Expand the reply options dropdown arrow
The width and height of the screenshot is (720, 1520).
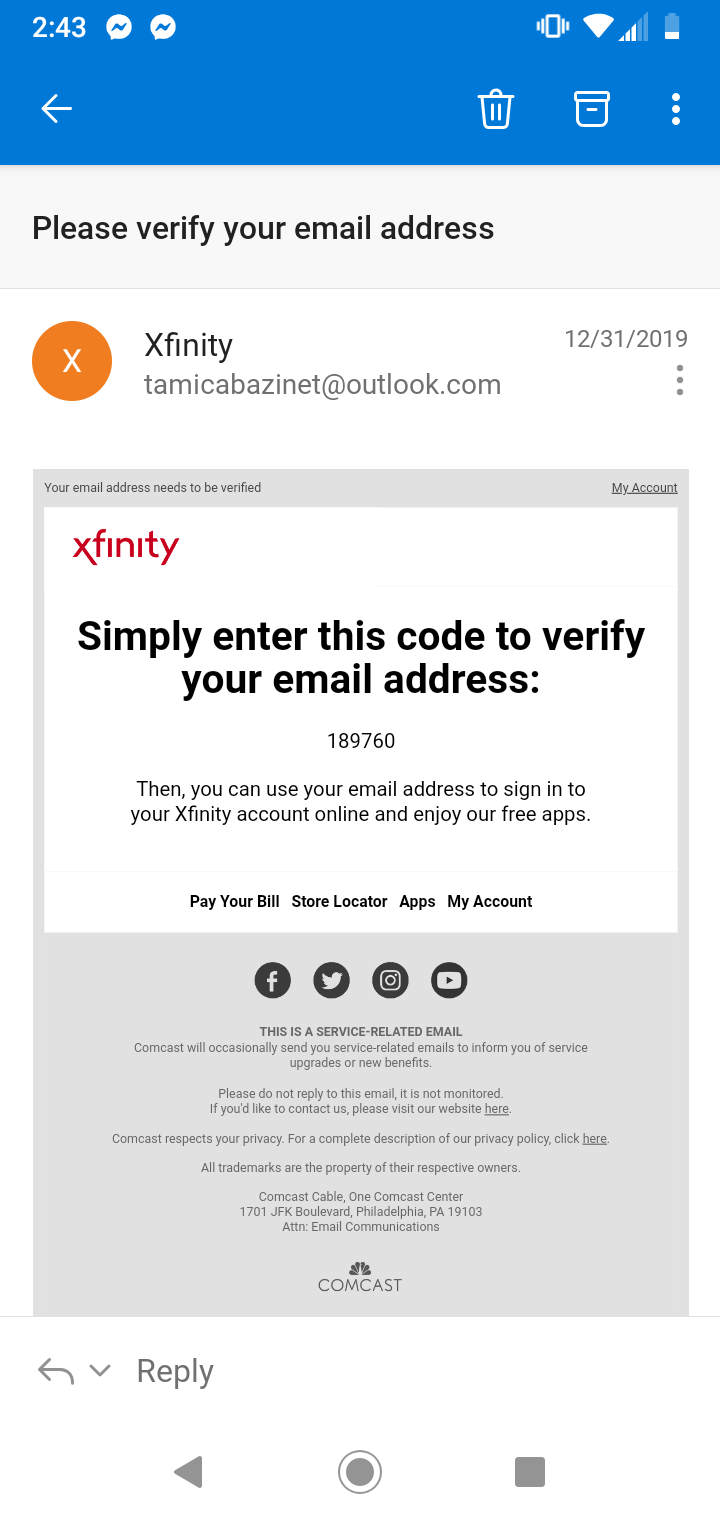pos(100,1371)
